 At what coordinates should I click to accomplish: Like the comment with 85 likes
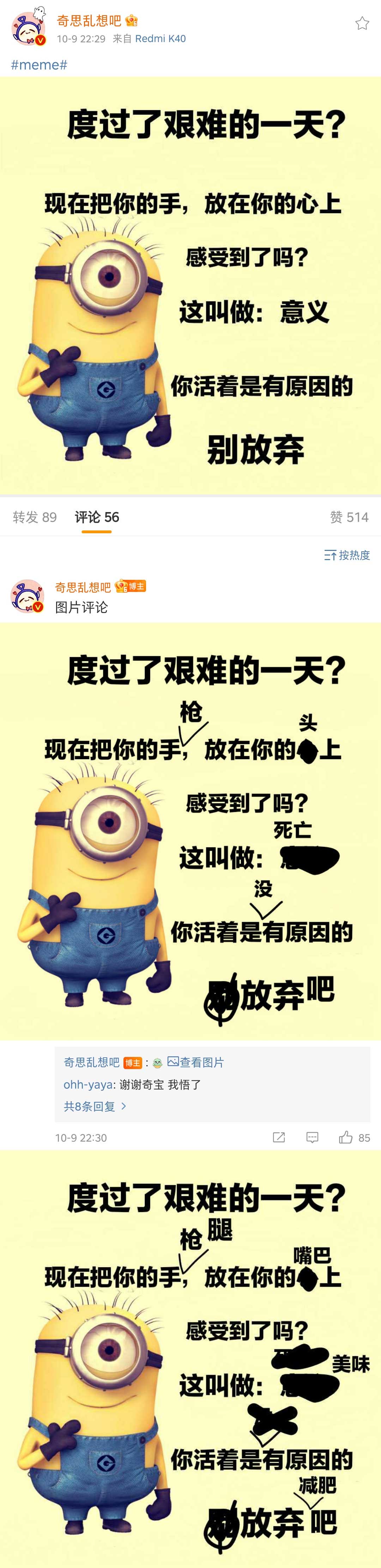point(346,1138)
